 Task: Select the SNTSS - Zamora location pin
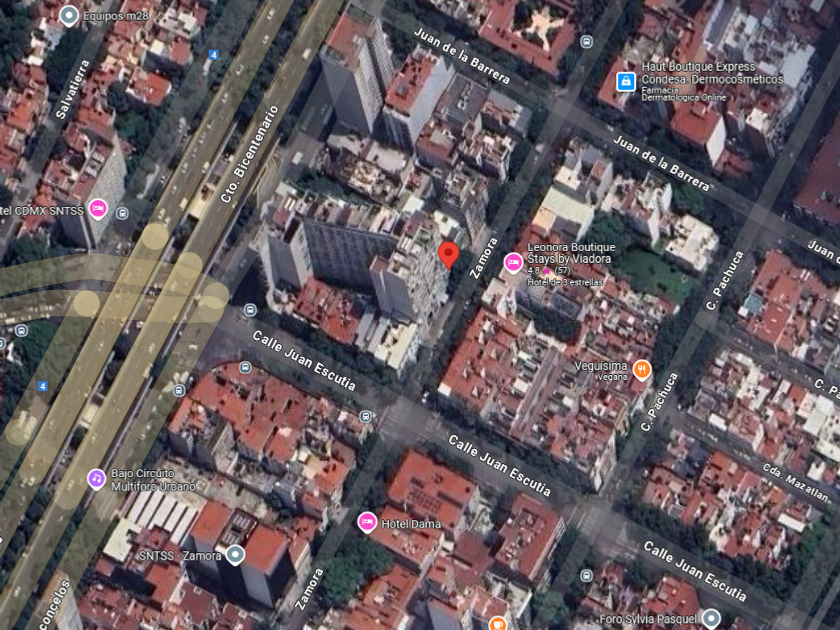(x=235, y=555)
